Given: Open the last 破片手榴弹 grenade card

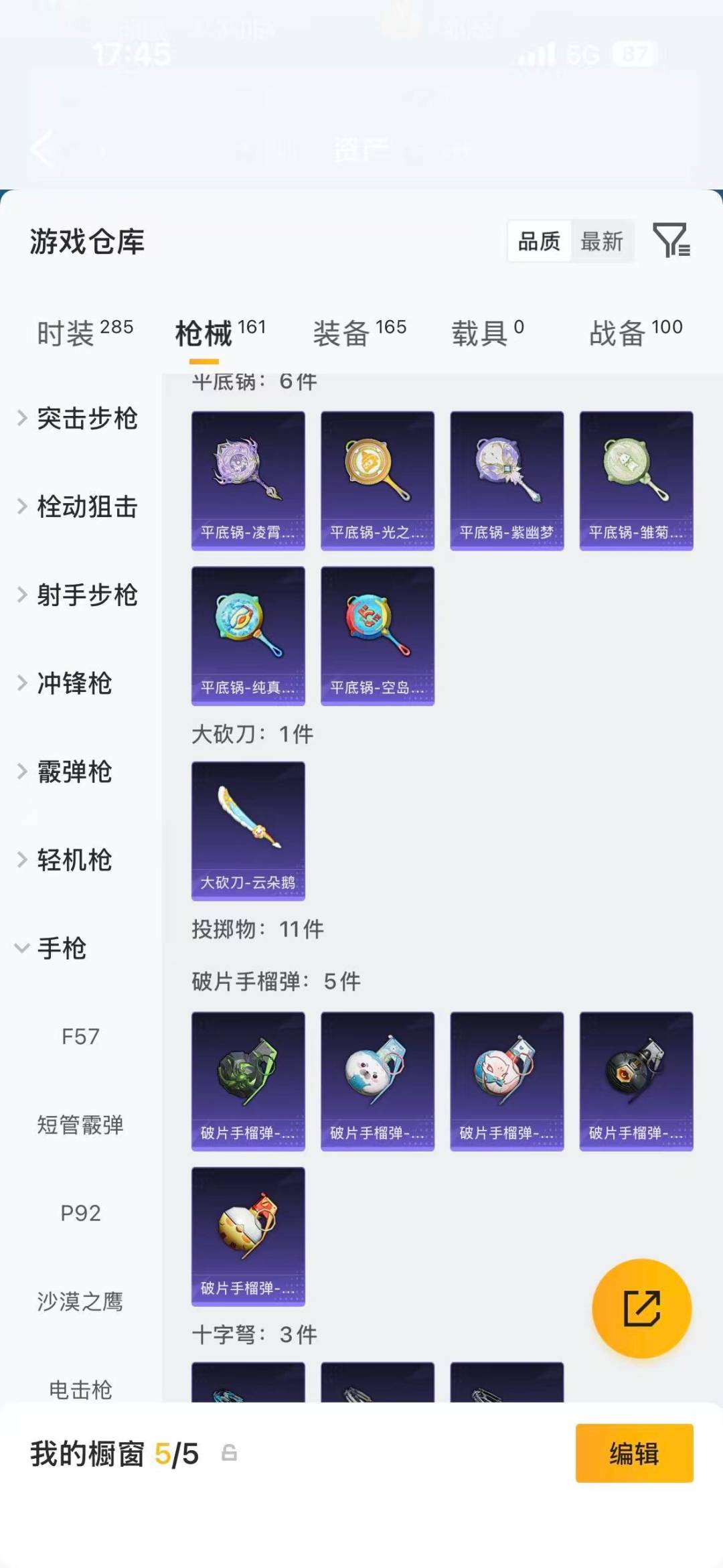Looking at the screenshot, I should [x=248, y=1237].
